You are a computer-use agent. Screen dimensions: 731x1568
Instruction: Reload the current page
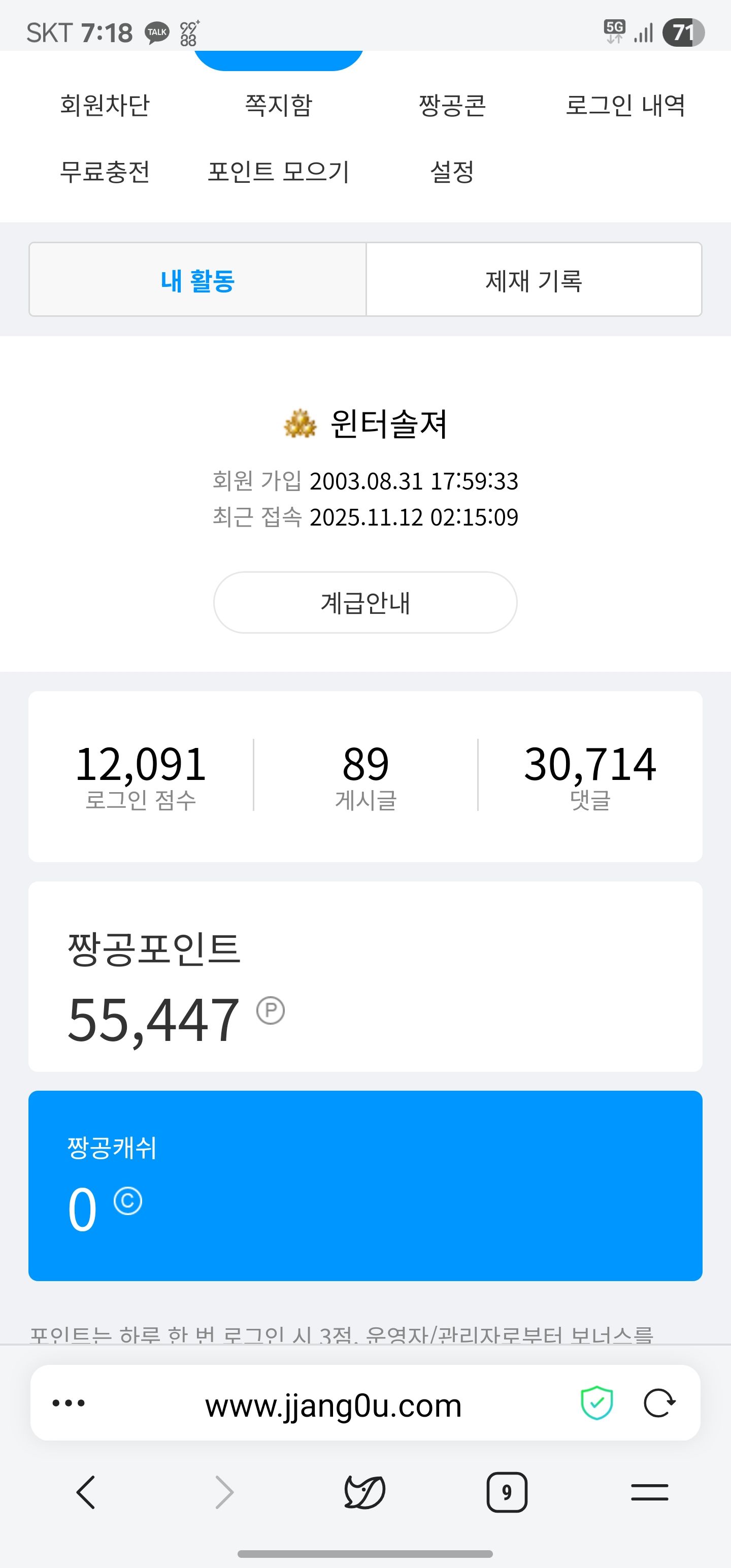point(659,1403)
